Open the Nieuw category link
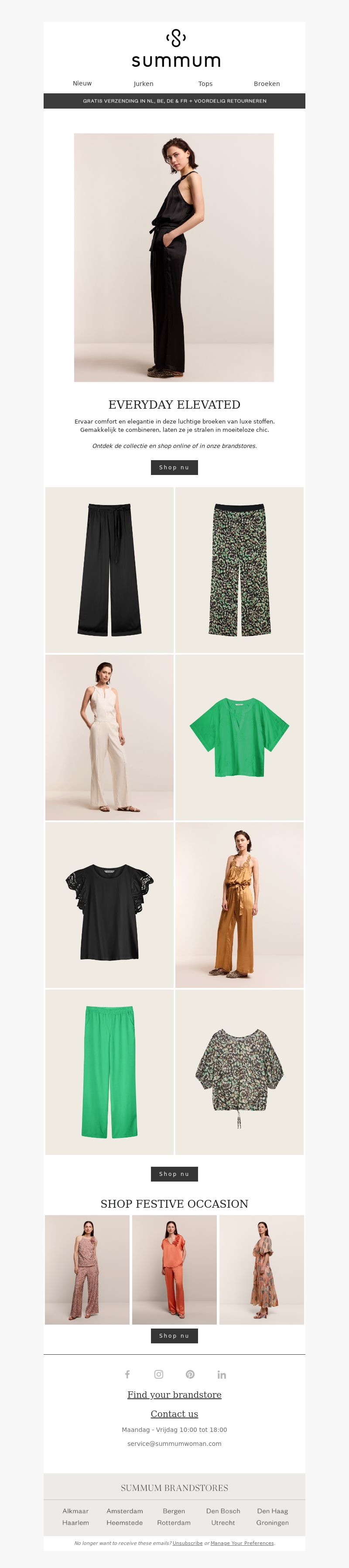Viewport: 349px width, 1568px height. point(82,83)
